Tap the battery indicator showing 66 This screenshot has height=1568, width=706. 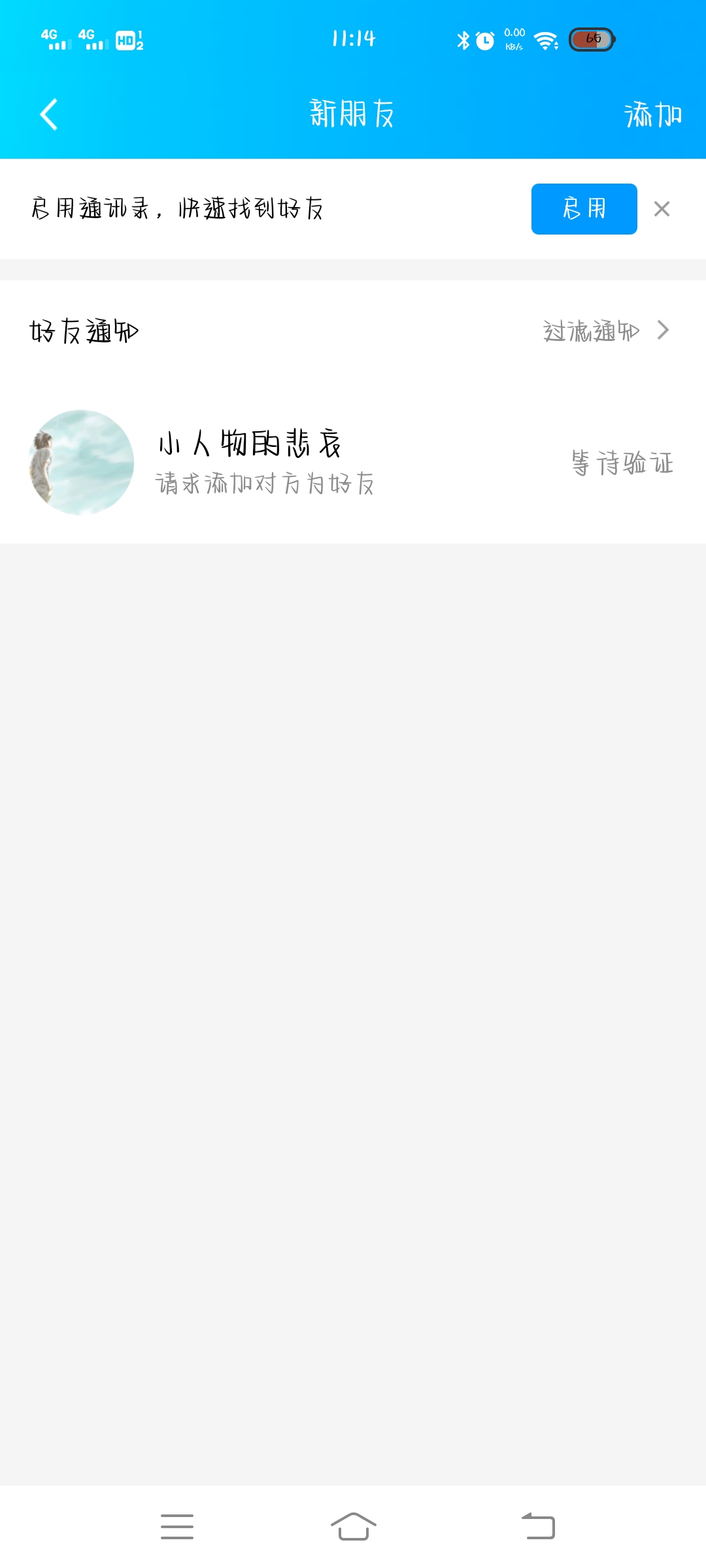tap(590, 39)
